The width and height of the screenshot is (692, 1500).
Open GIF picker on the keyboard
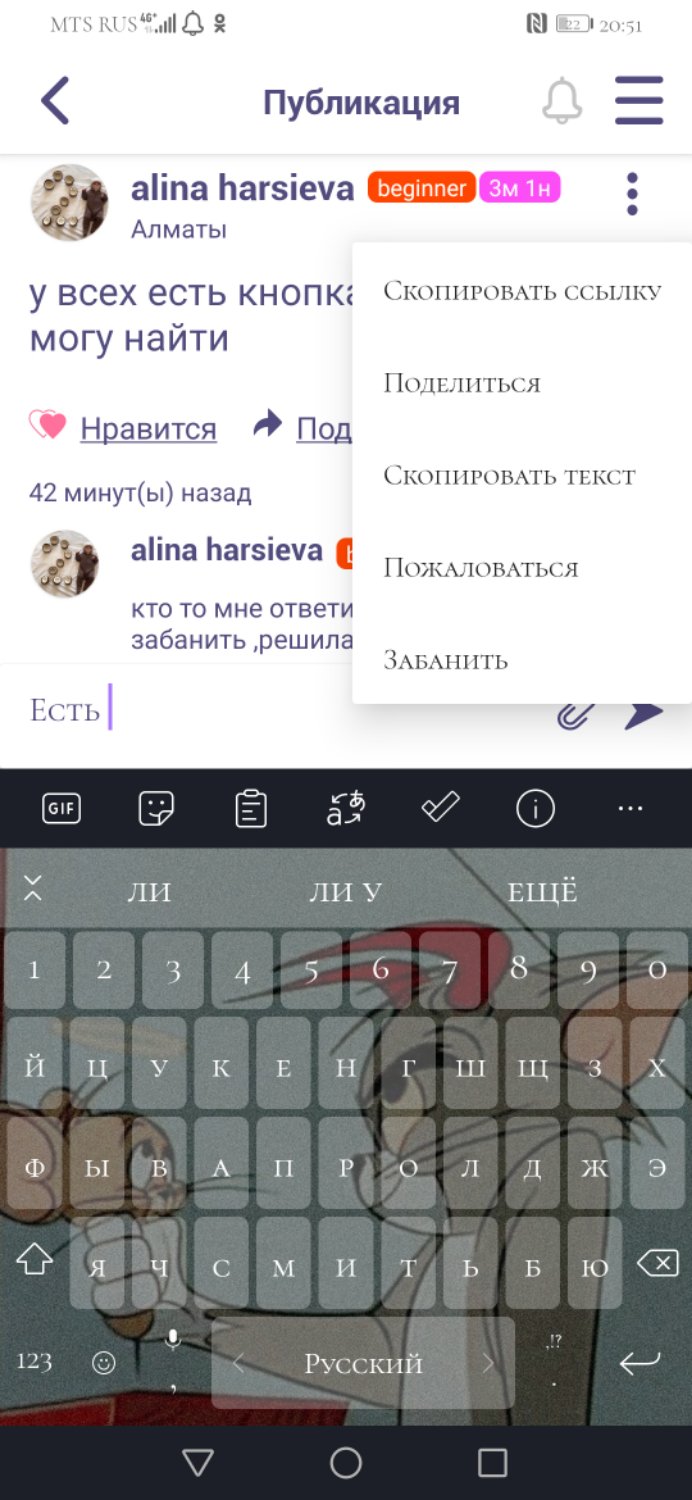click(61, 809)
